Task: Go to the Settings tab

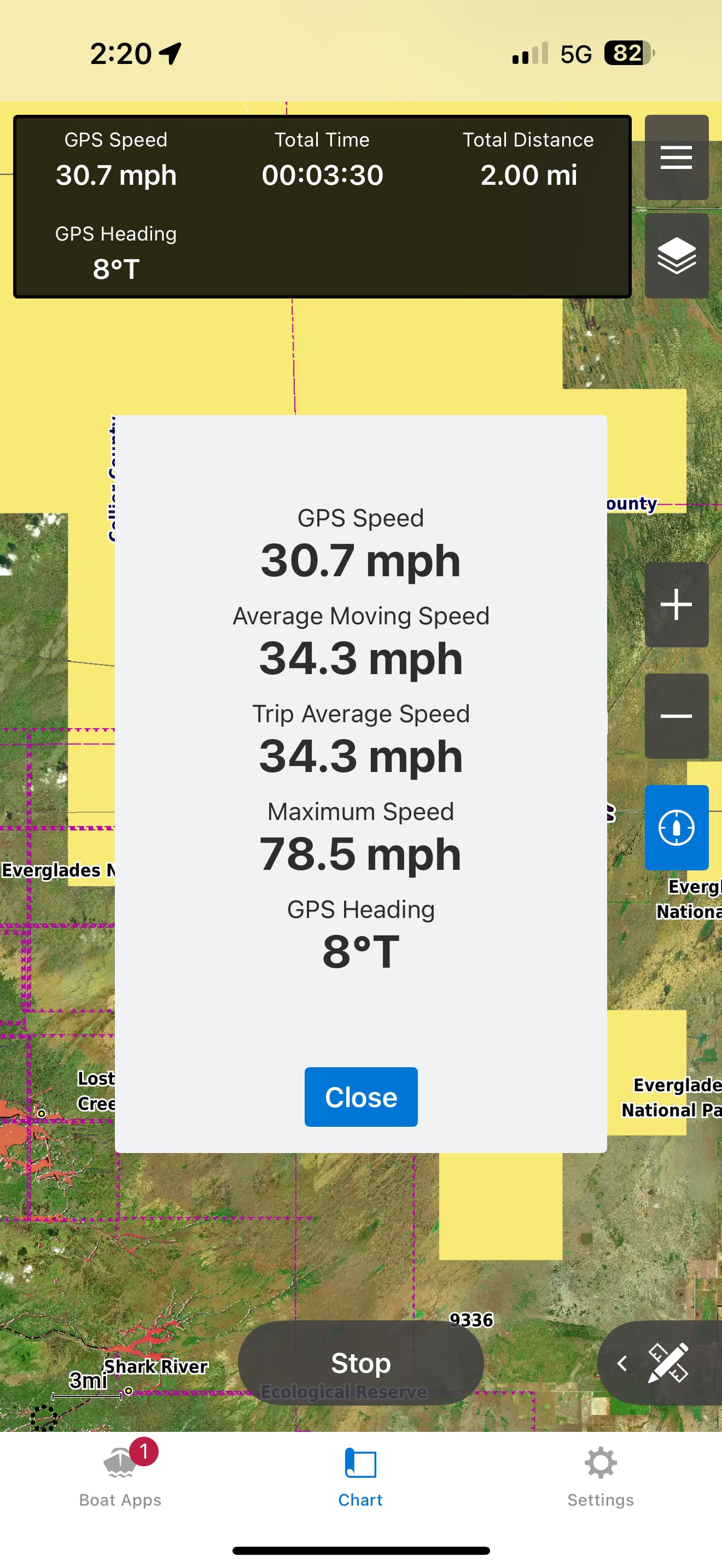Action: (x=600, y=1473)
